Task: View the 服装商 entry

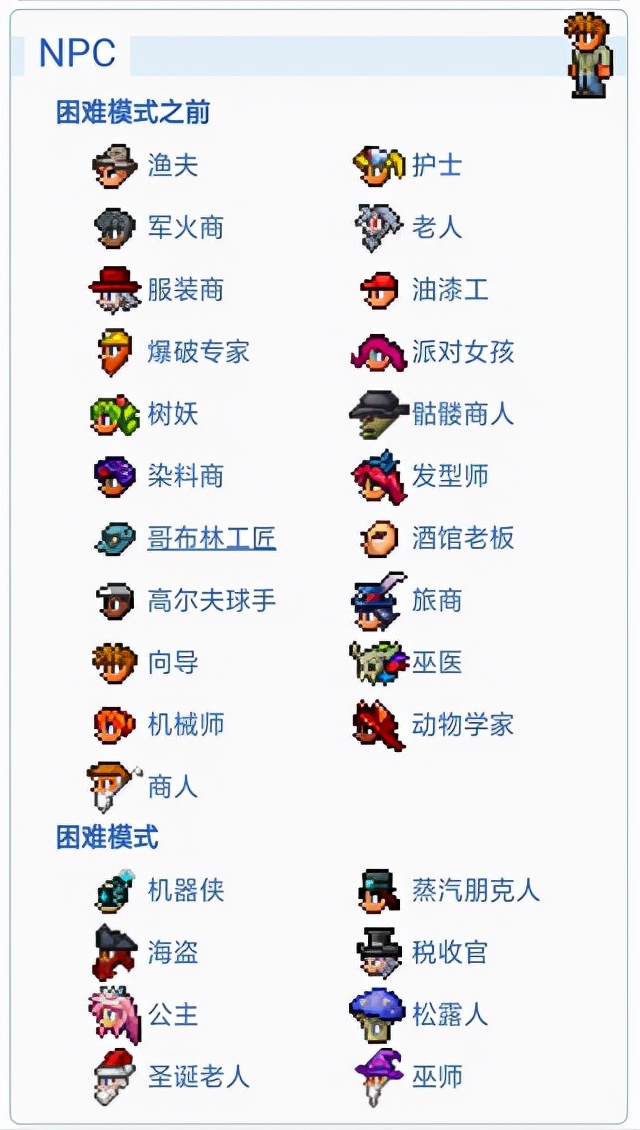Action: click(x=185, y=290)
